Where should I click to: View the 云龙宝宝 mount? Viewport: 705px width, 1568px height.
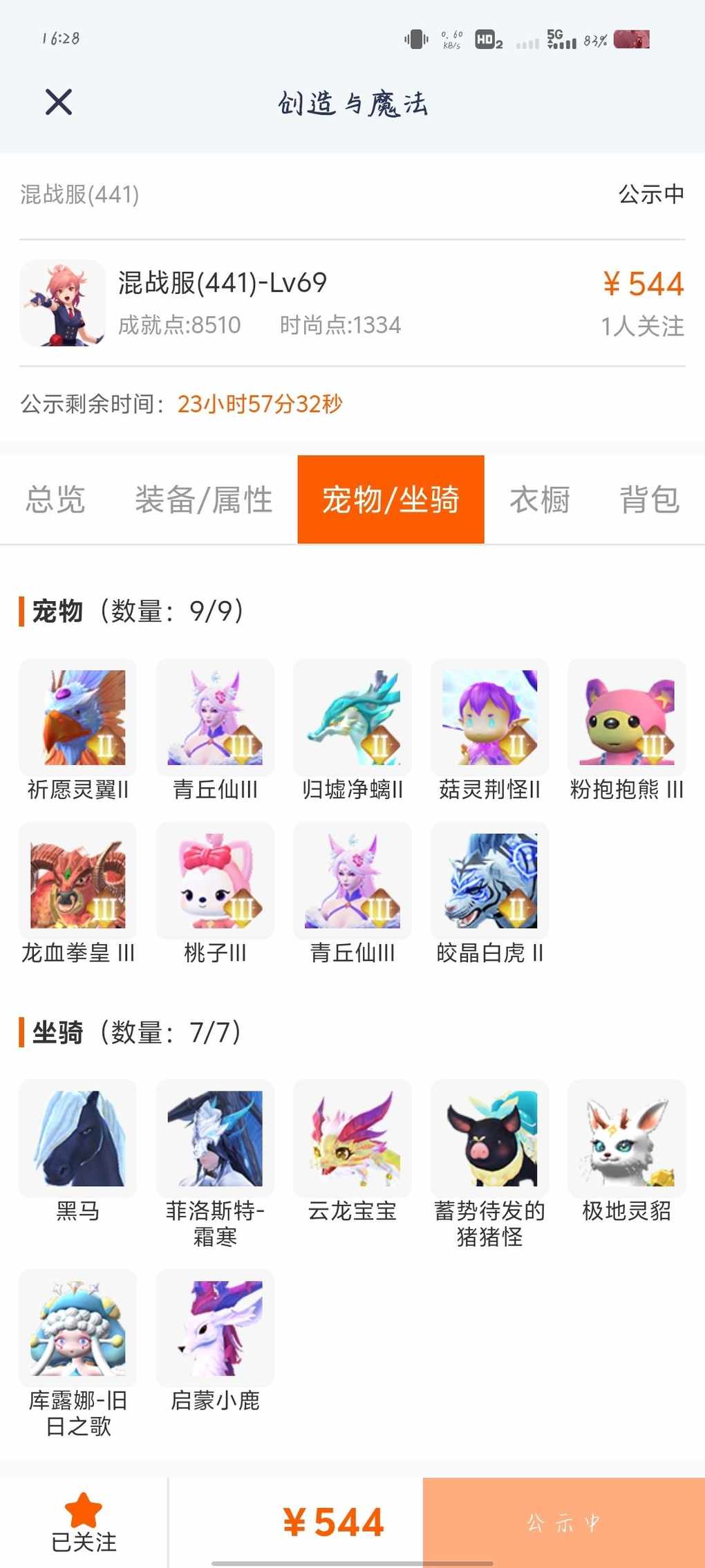click(352, 1152)
